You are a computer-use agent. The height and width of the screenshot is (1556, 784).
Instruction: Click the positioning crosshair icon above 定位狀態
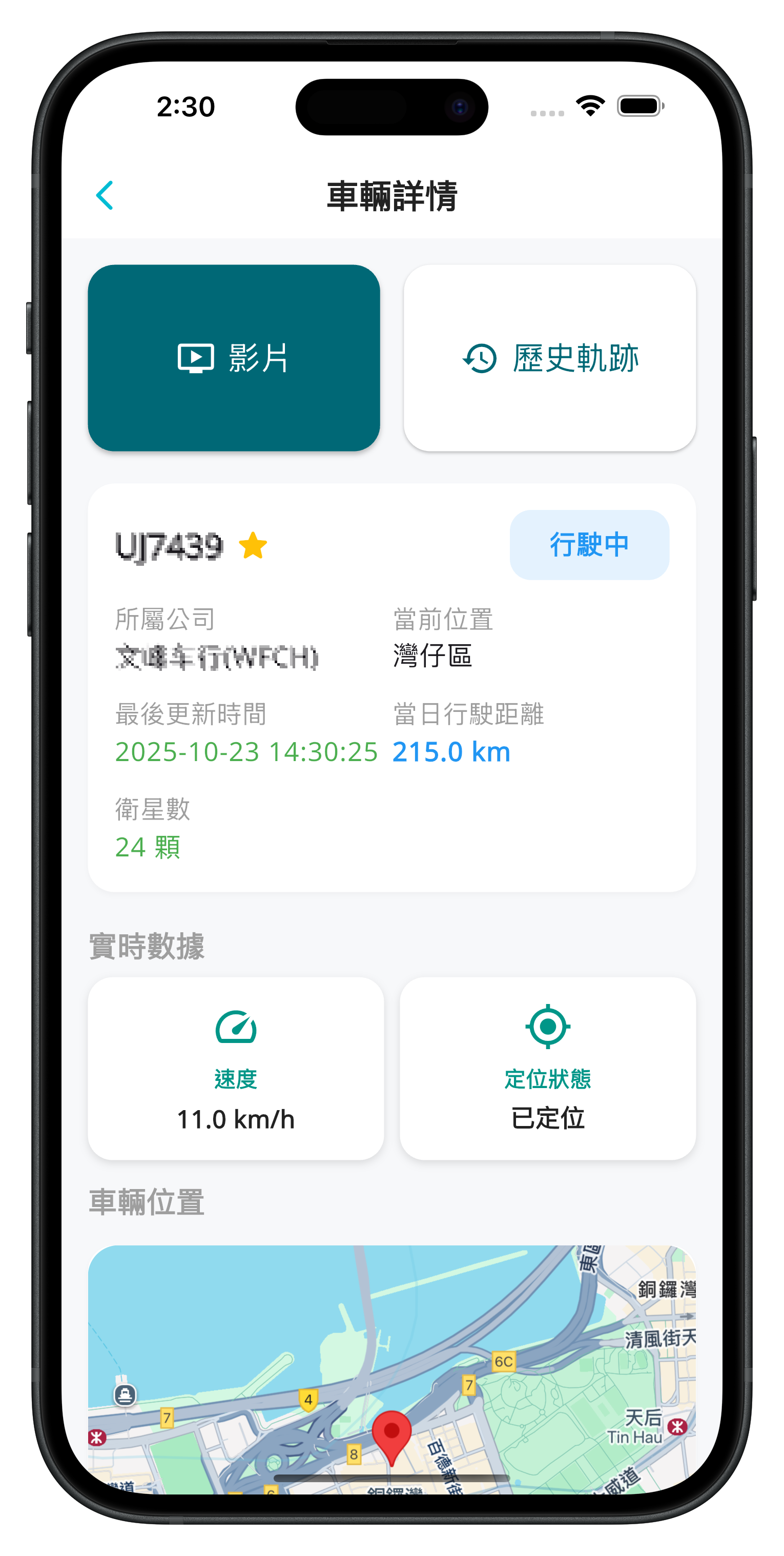coord(547,1025)
